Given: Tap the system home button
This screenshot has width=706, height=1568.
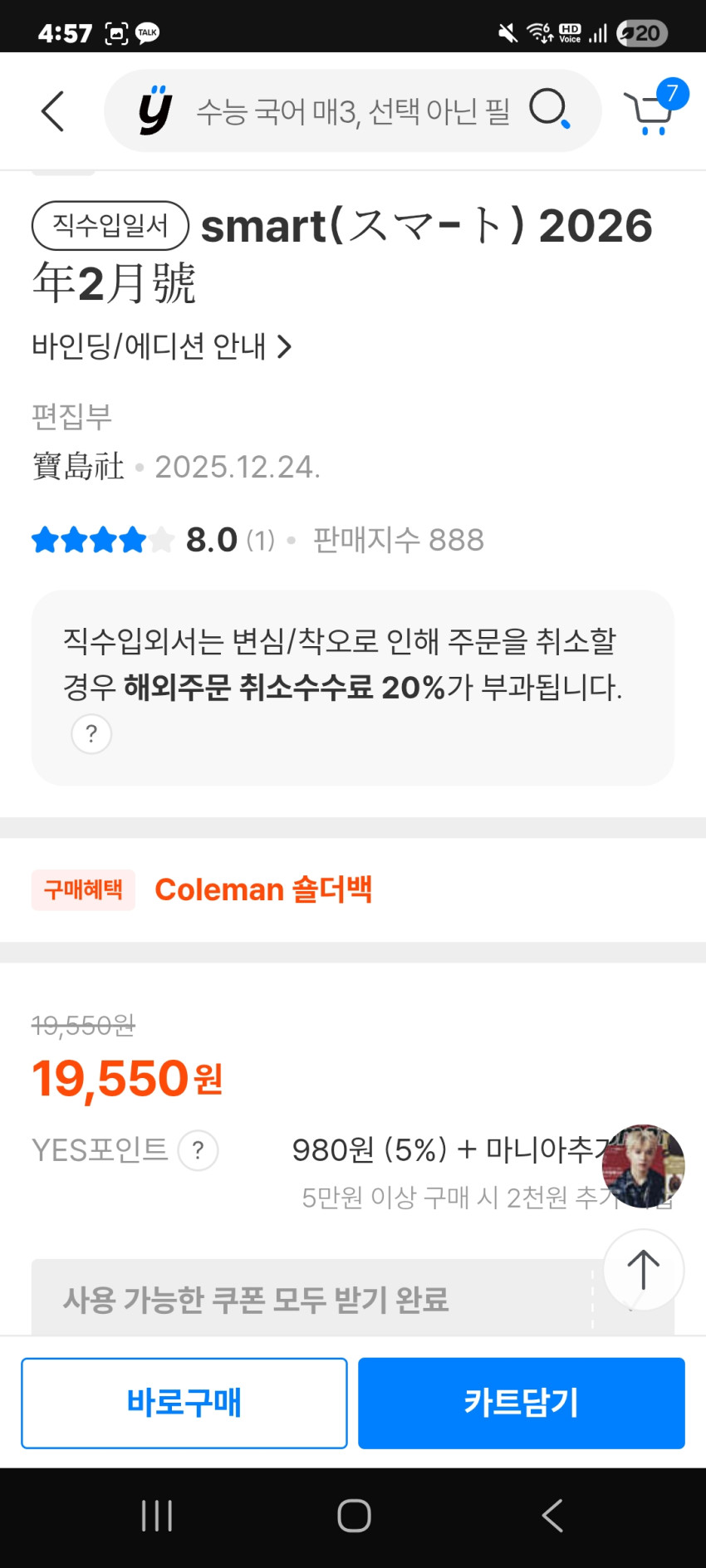Looking at the screenshot, I should pyautogui.click(x=354, y=1516).
